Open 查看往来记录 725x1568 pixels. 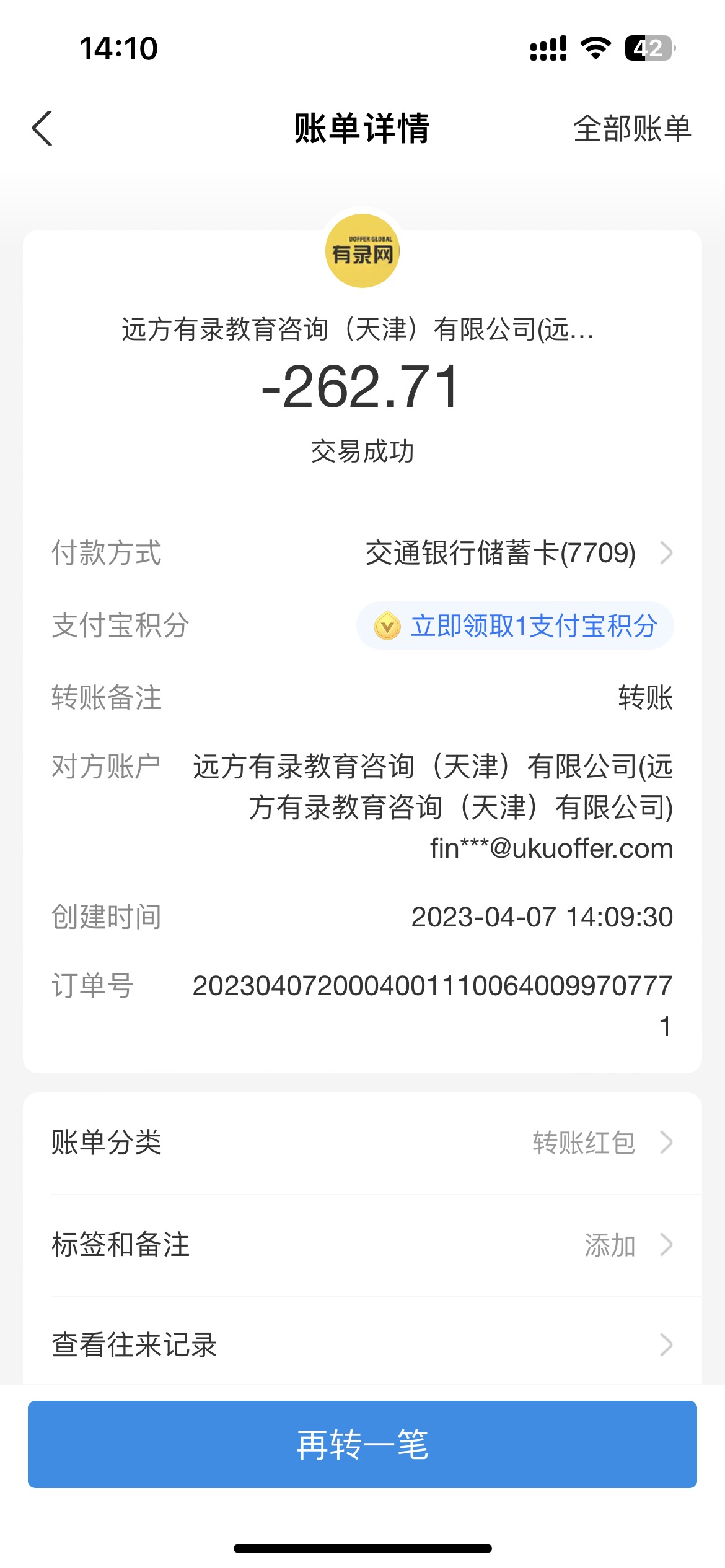tap(362, 1345)
